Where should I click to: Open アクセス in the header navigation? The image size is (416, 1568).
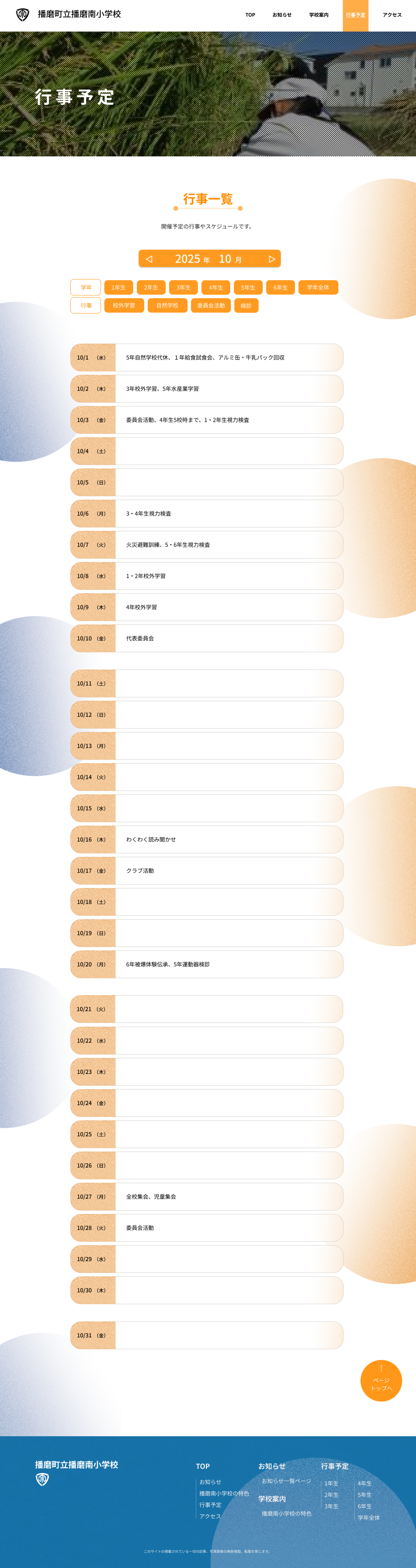tap(392, 15)
